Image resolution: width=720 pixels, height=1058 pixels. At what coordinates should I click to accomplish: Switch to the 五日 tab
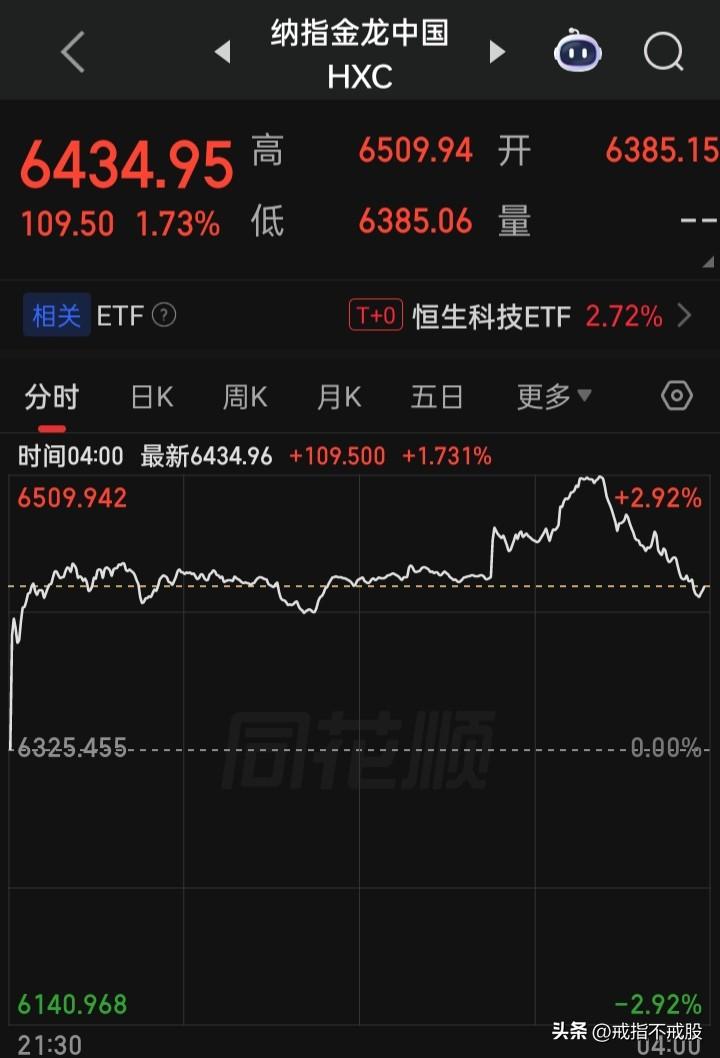tap(437, 397)
